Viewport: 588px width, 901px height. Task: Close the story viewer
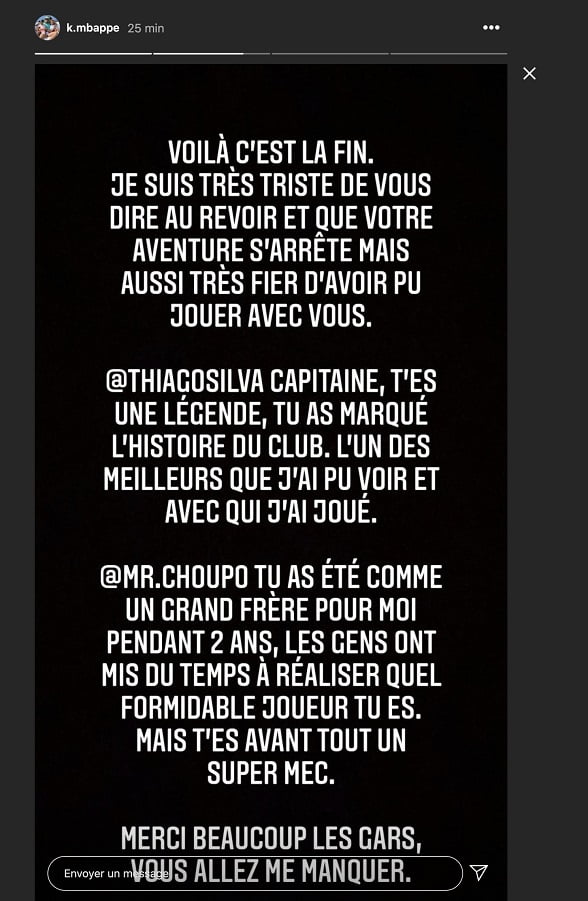click(529, 74)
